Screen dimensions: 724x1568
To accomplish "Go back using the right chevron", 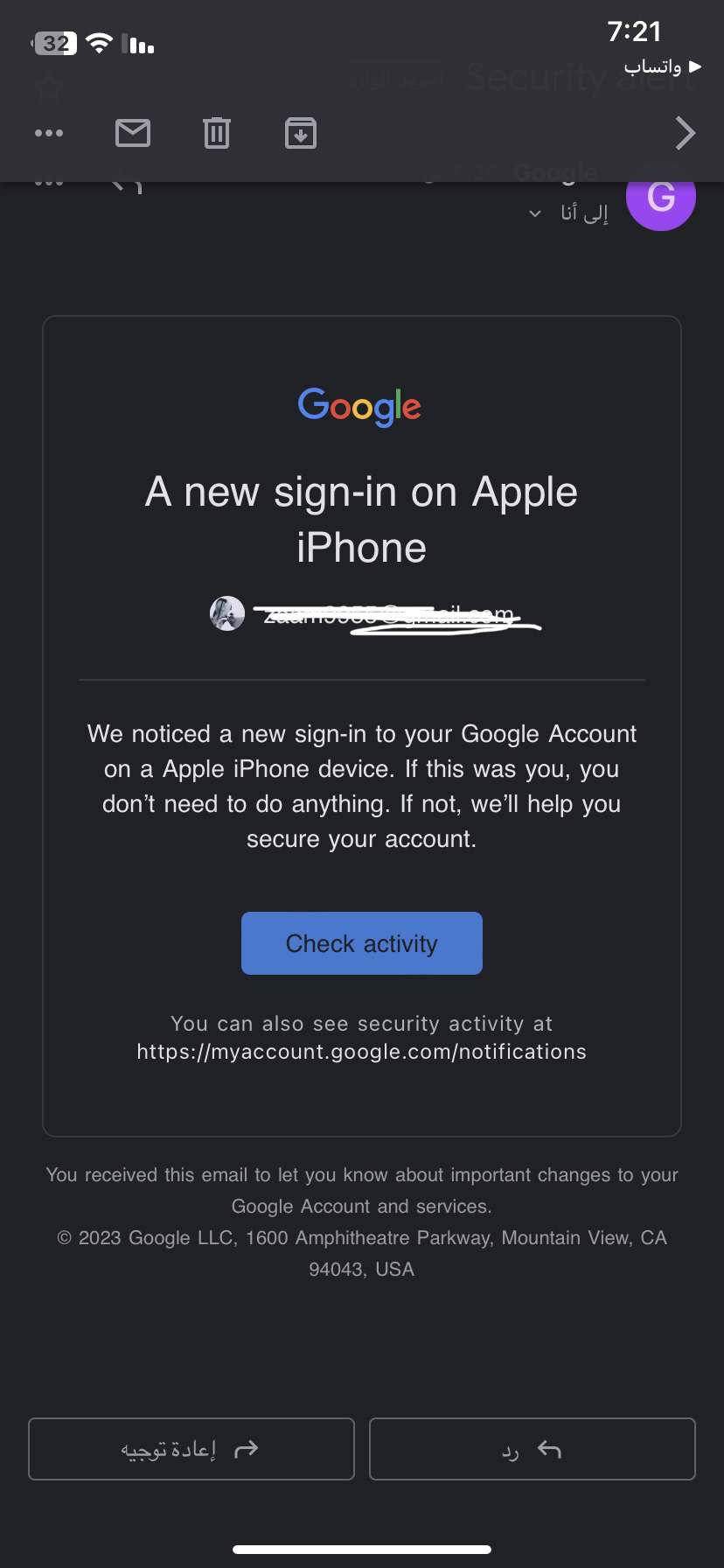I will (685, 133).
